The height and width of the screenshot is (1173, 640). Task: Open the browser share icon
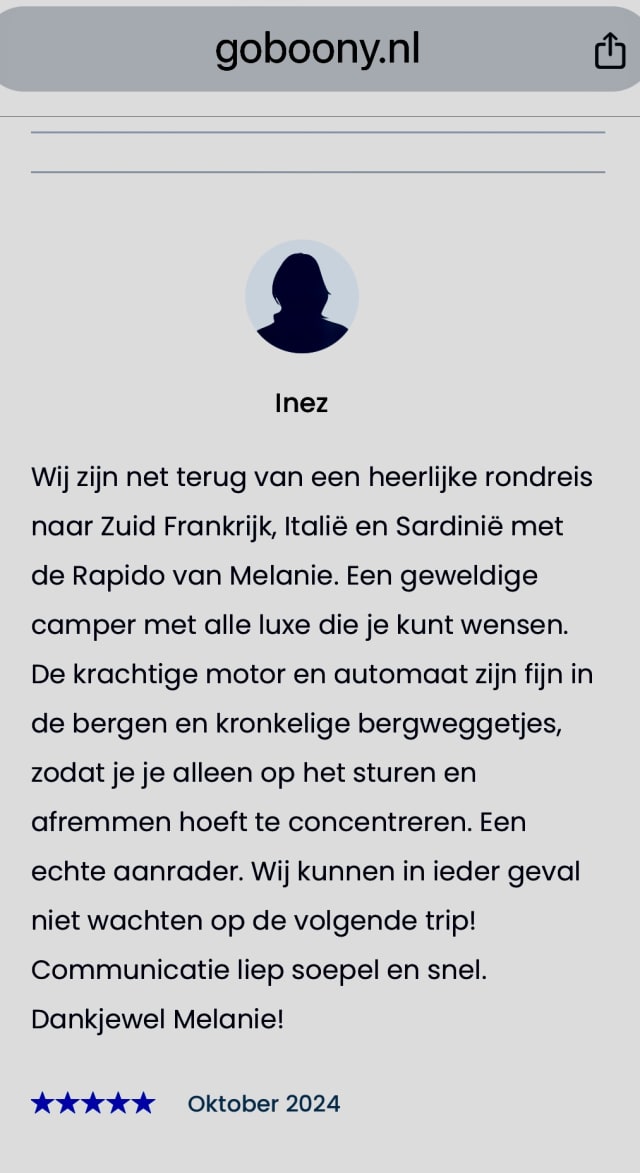(x=609, y=51)
